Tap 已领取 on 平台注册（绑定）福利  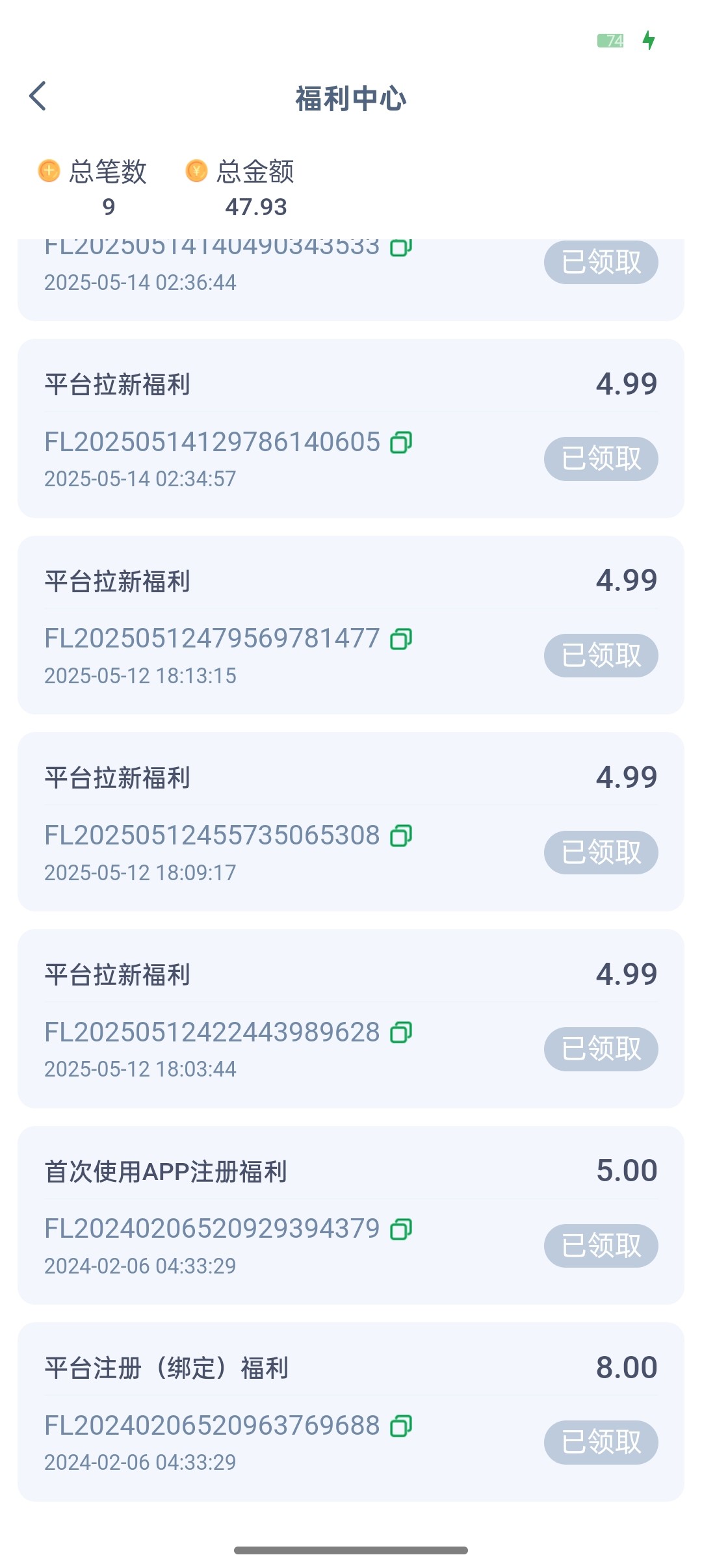pyautogui.click(x=601, y=1443)
